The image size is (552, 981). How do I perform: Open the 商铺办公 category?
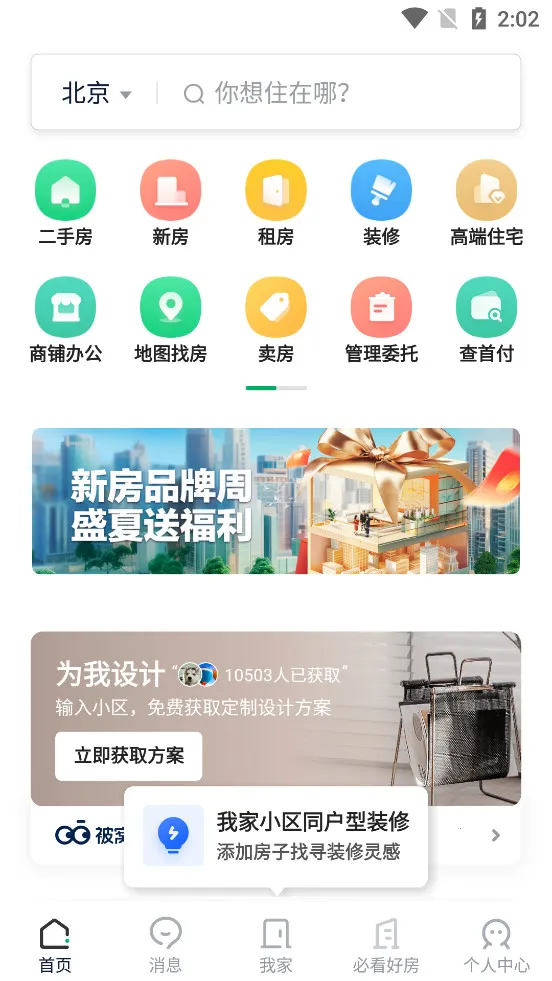coord(66,320)
